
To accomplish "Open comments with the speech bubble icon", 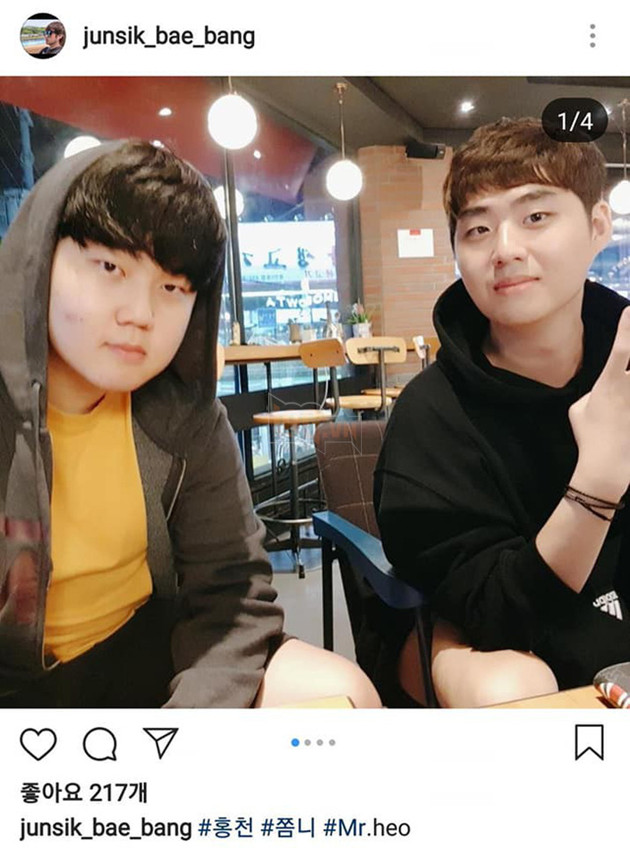I will 99,743.
